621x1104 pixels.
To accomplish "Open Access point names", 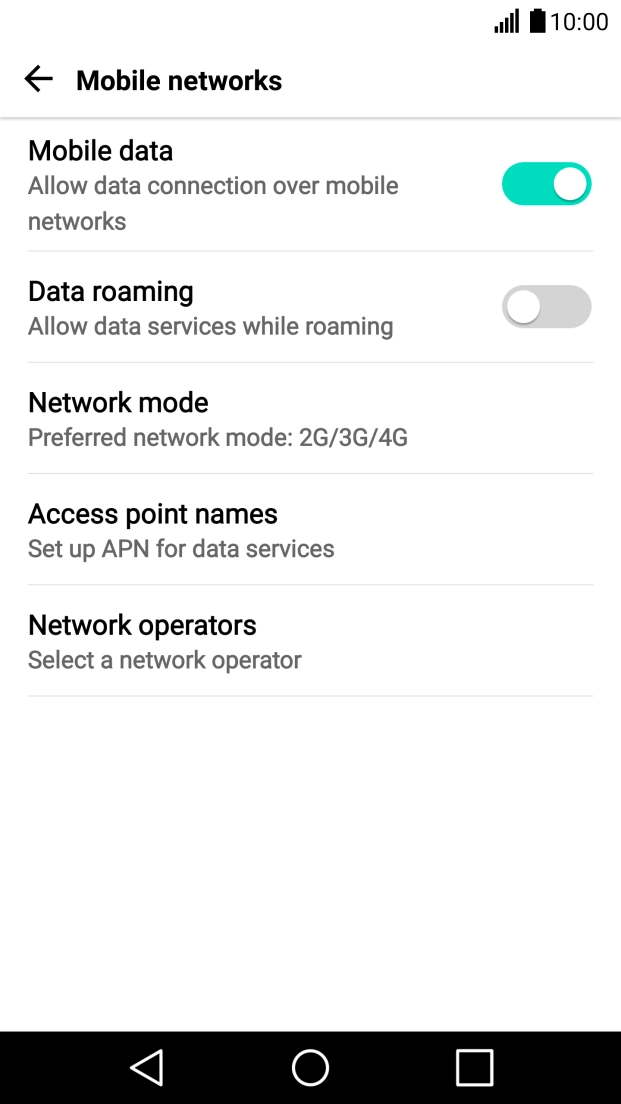I will click(x=310, y=529).
